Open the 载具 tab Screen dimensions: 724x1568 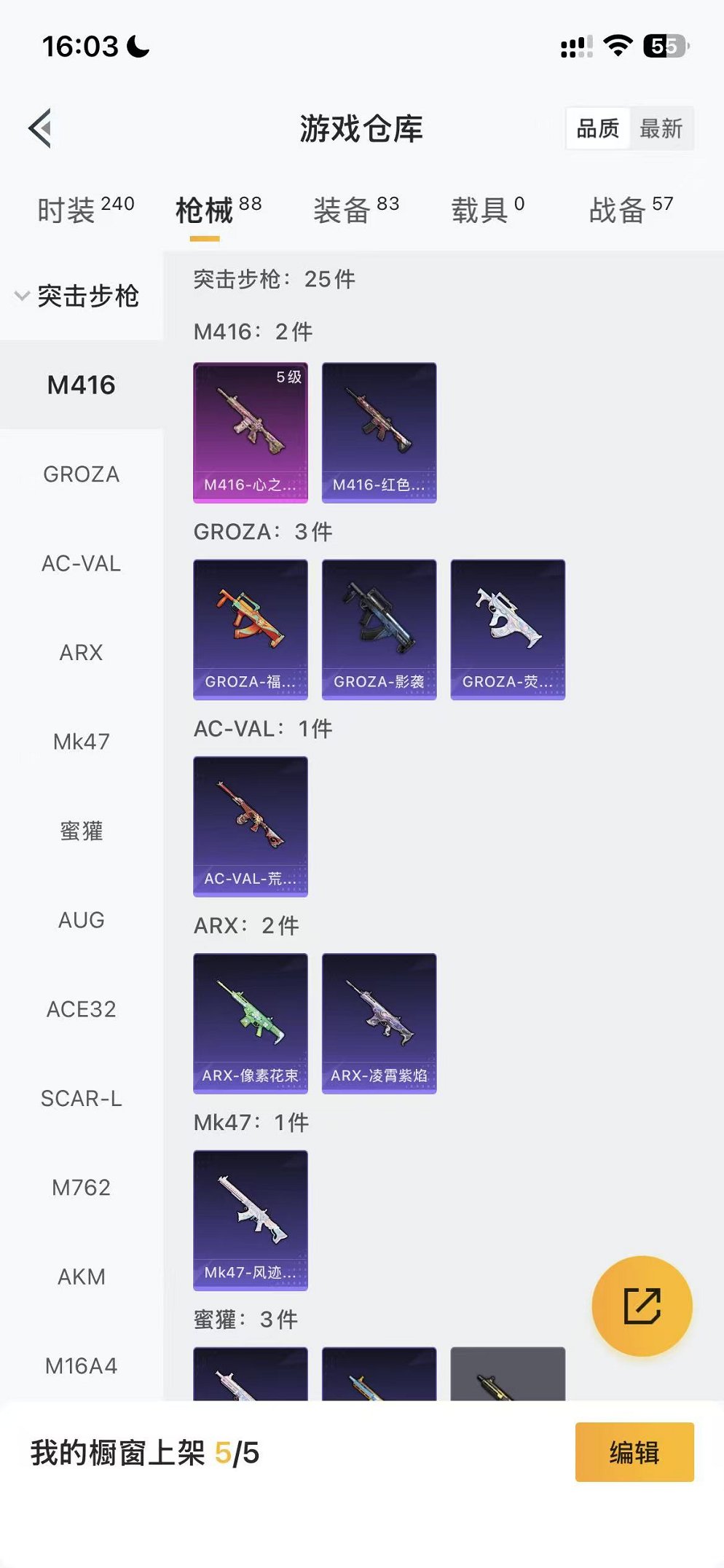click(487, 210)
